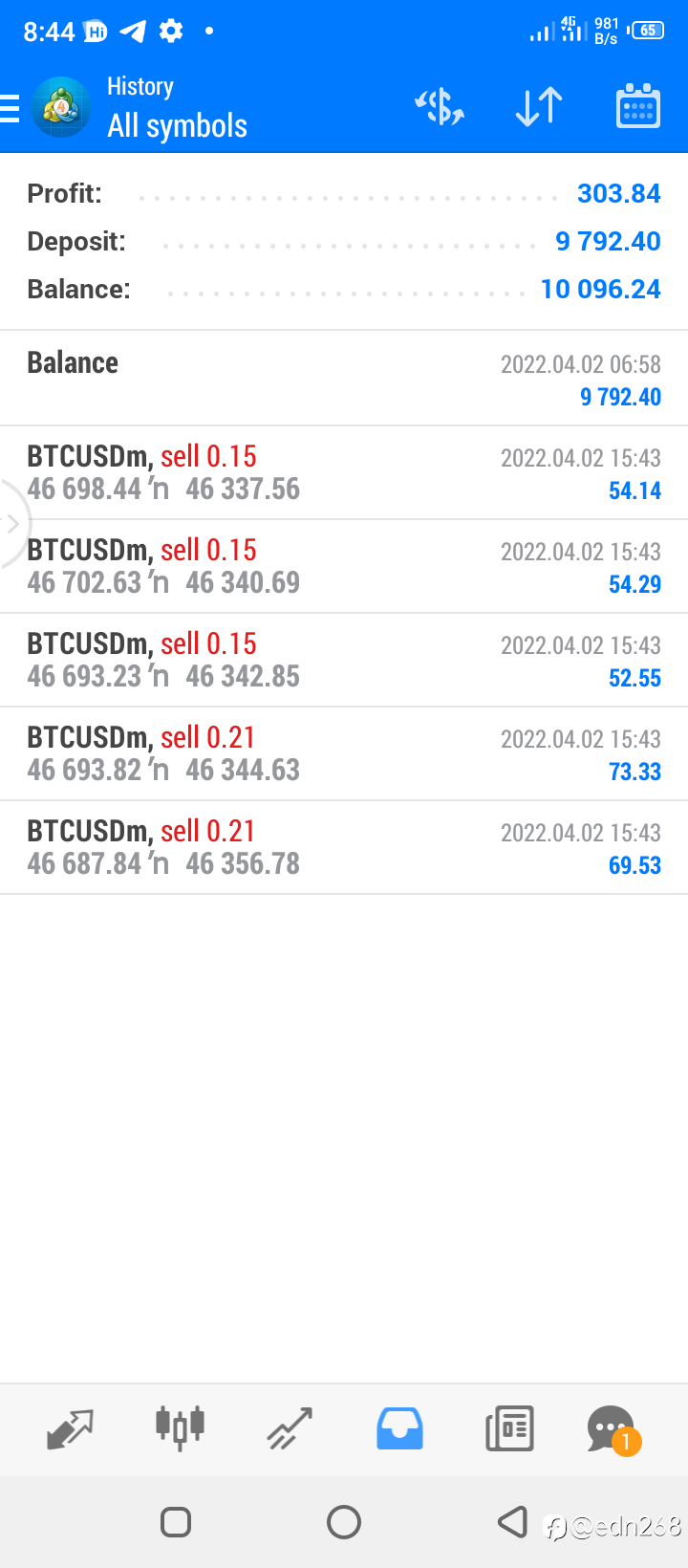Switch to the Quotes tab
Screen dimensions: 688x1568
pyautogui.click(x=70, y=1430)
